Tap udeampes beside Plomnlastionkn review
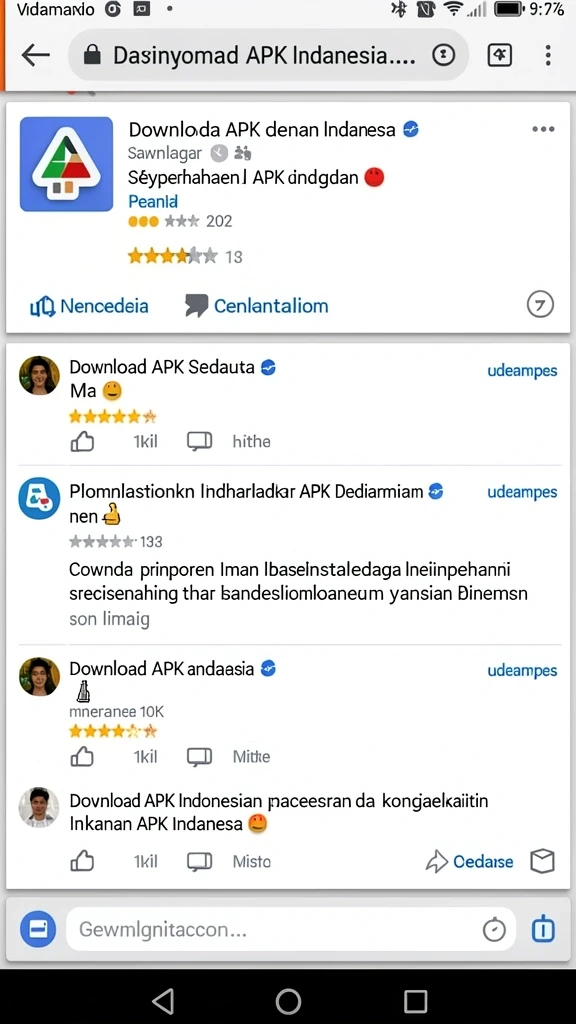Image resolution: width=576 pixels, height=1024 pixels. 522,492
